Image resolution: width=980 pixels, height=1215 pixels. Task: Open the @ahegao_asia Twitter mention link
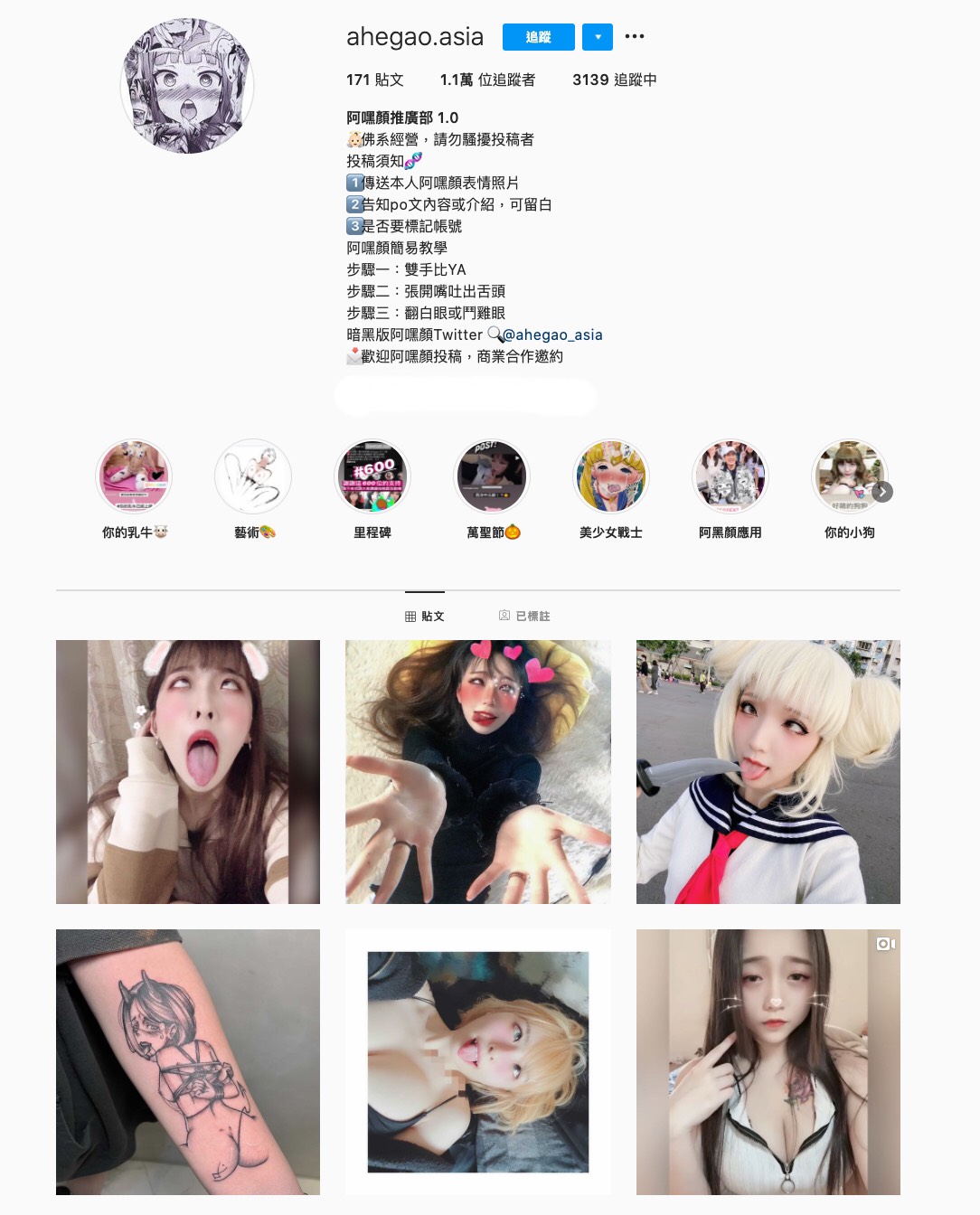pyautogui.click(x=552, y=334)
